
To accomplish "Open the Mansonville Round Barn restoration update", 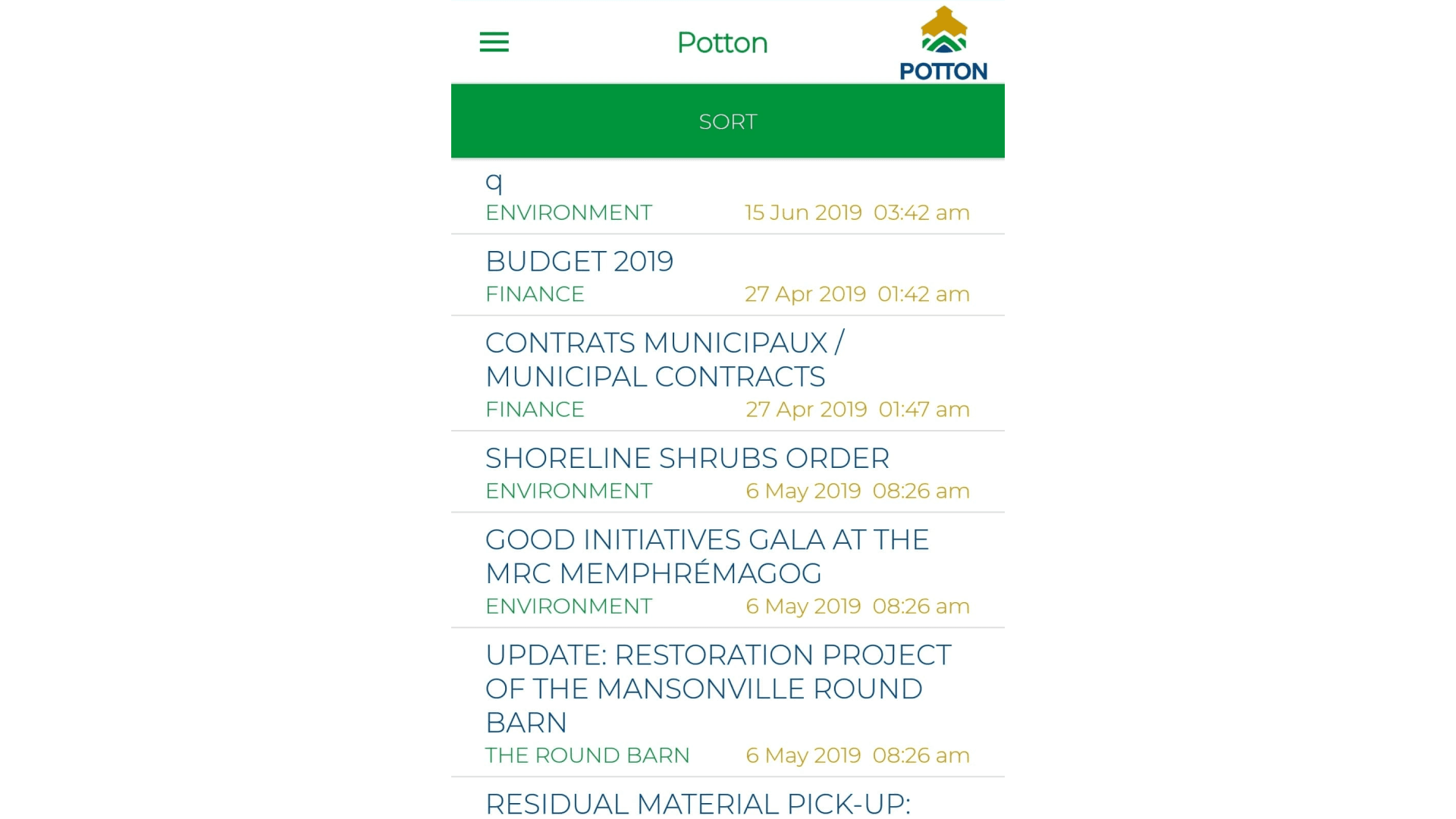I will click(727, 702).
